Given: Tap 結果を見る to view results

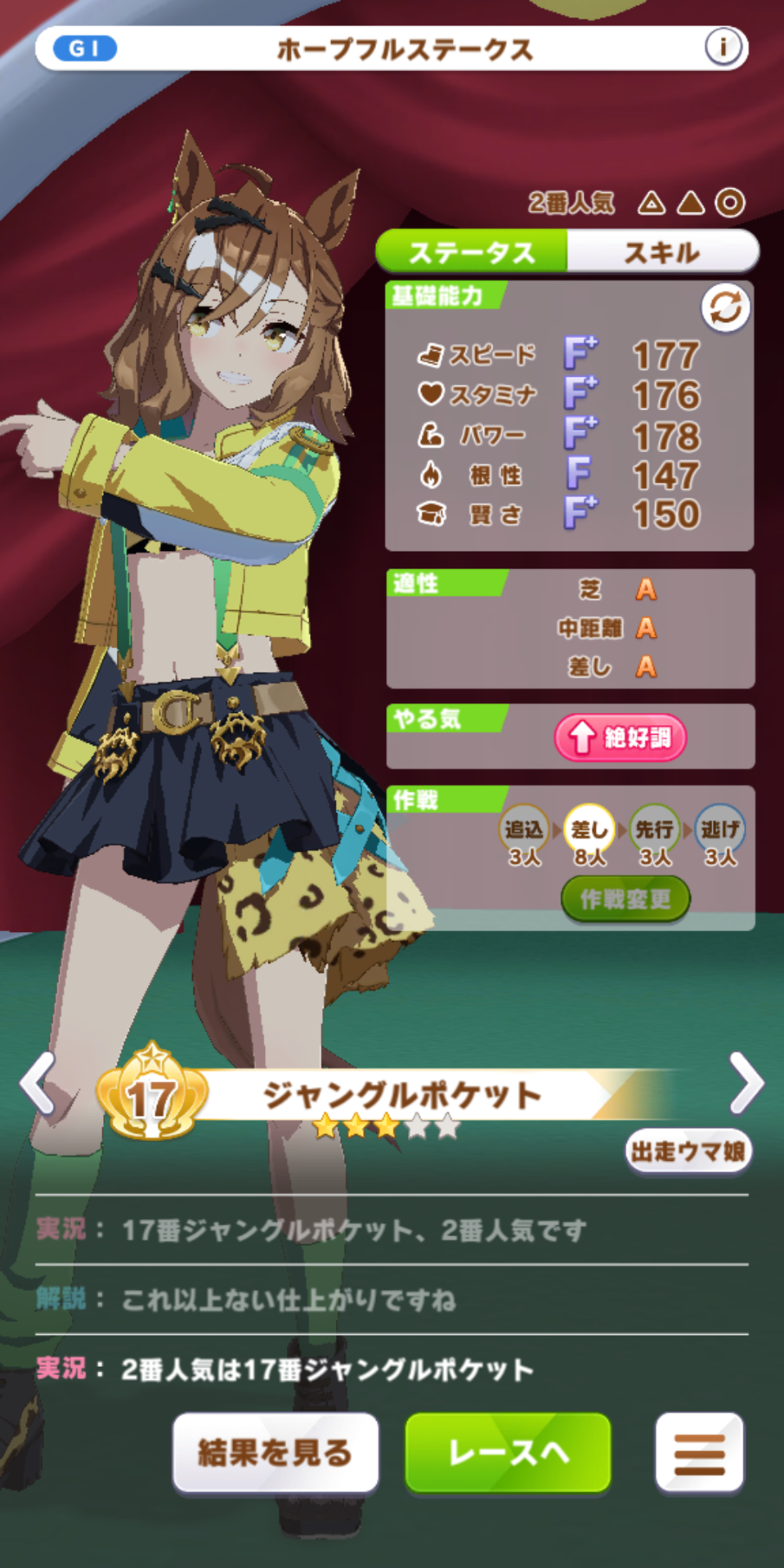Looking at the screenshot, I should (x=275, y=1453).
